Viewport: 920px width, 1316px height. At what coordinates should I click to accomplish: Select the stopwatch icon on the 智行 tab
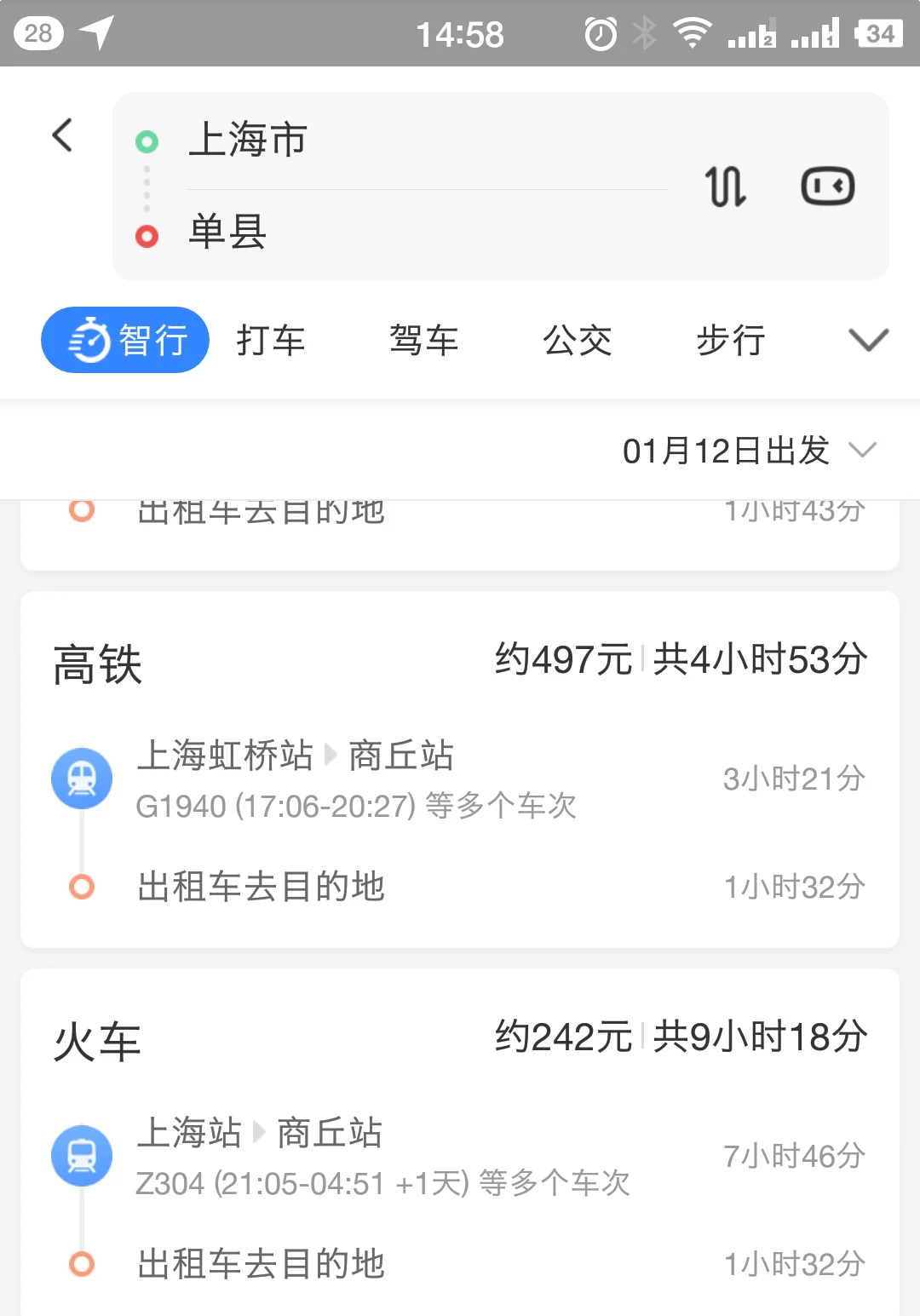coord(90,339)
